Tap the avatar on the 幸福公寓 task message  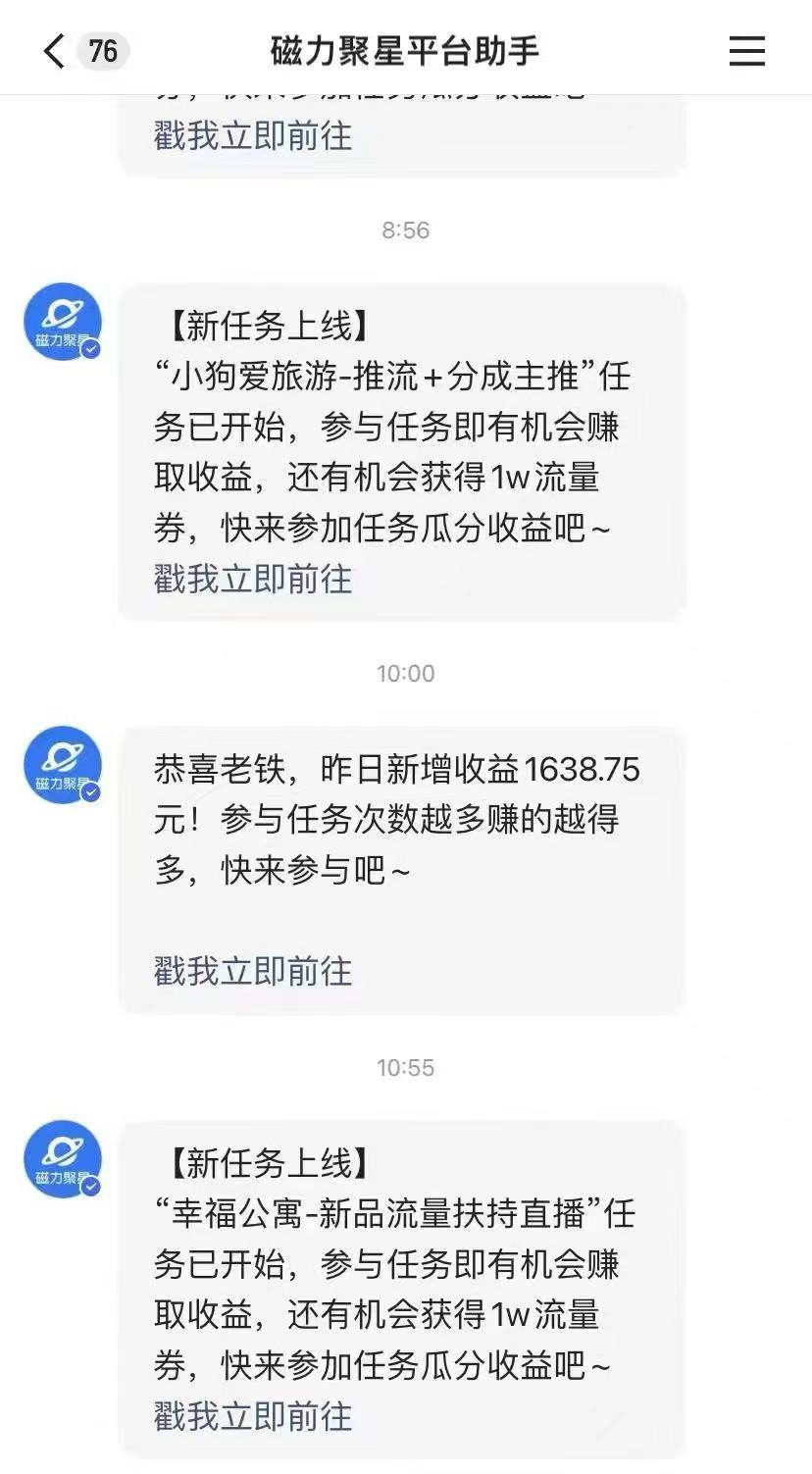coord(62,1159)
